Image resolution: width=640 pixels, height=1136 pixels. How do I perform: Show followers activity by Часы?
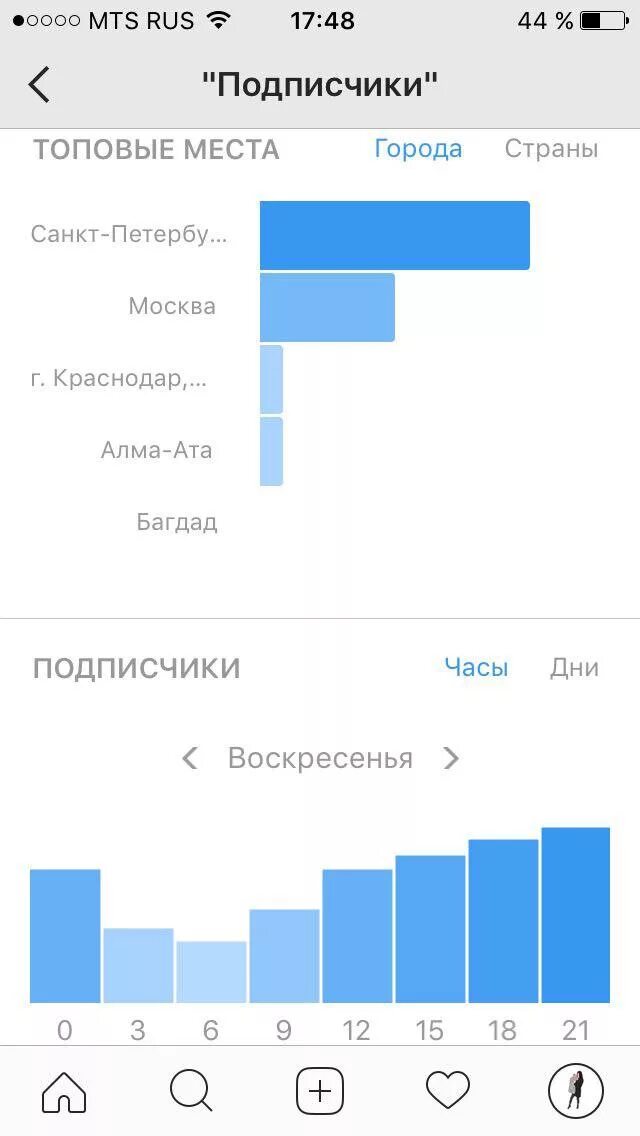476,667
